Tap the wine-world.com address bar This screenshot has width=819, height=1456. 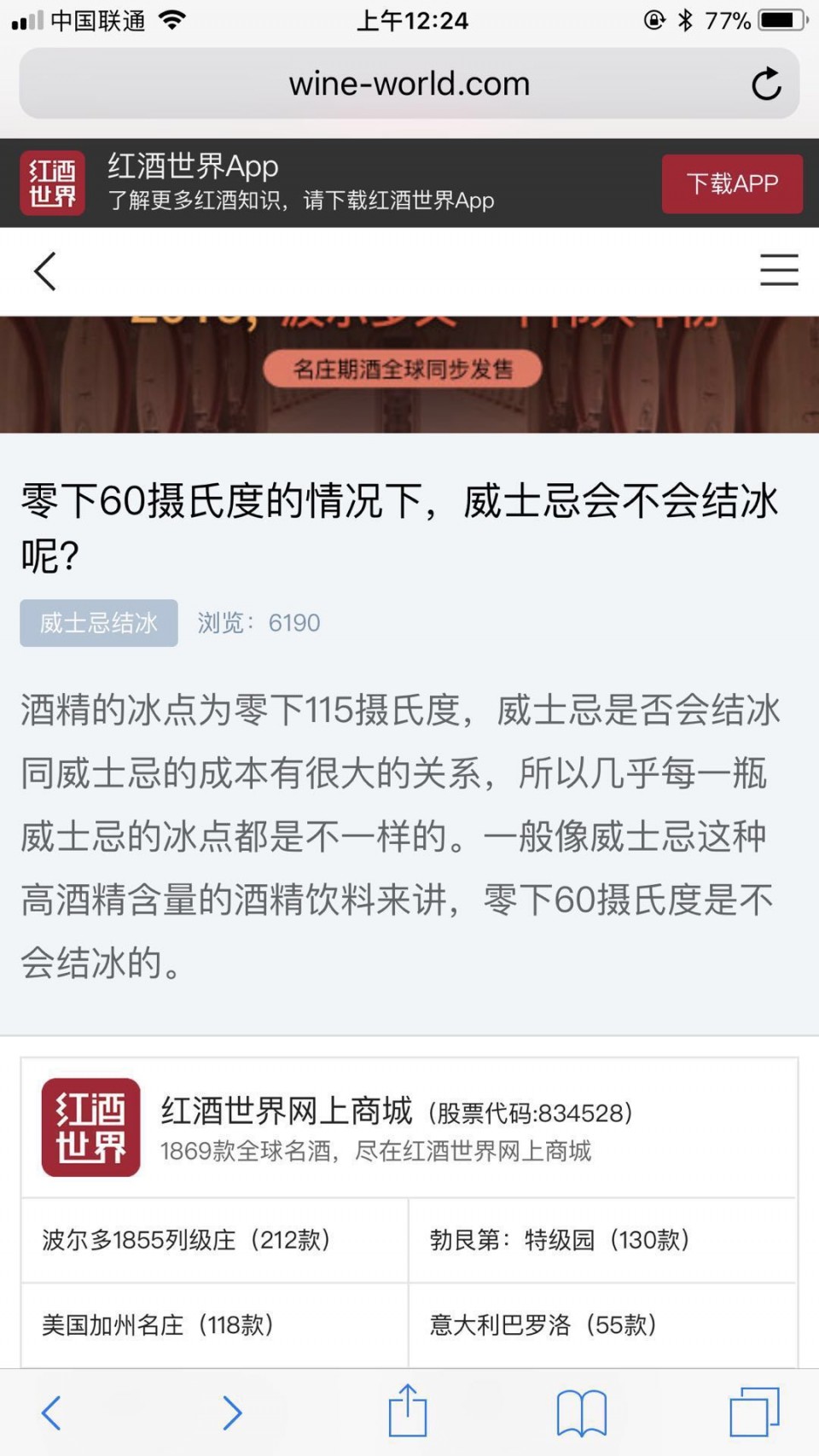pos(409,83)
